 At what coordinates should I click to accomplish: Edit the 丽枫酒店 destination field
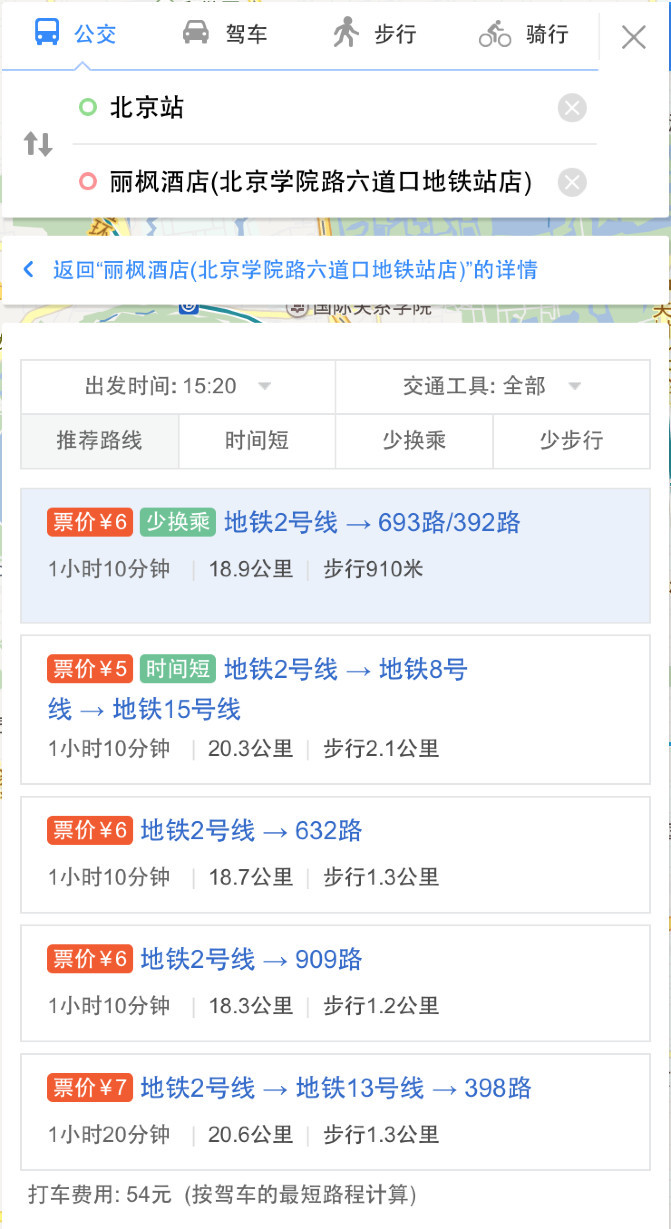(x=320, y=182)
